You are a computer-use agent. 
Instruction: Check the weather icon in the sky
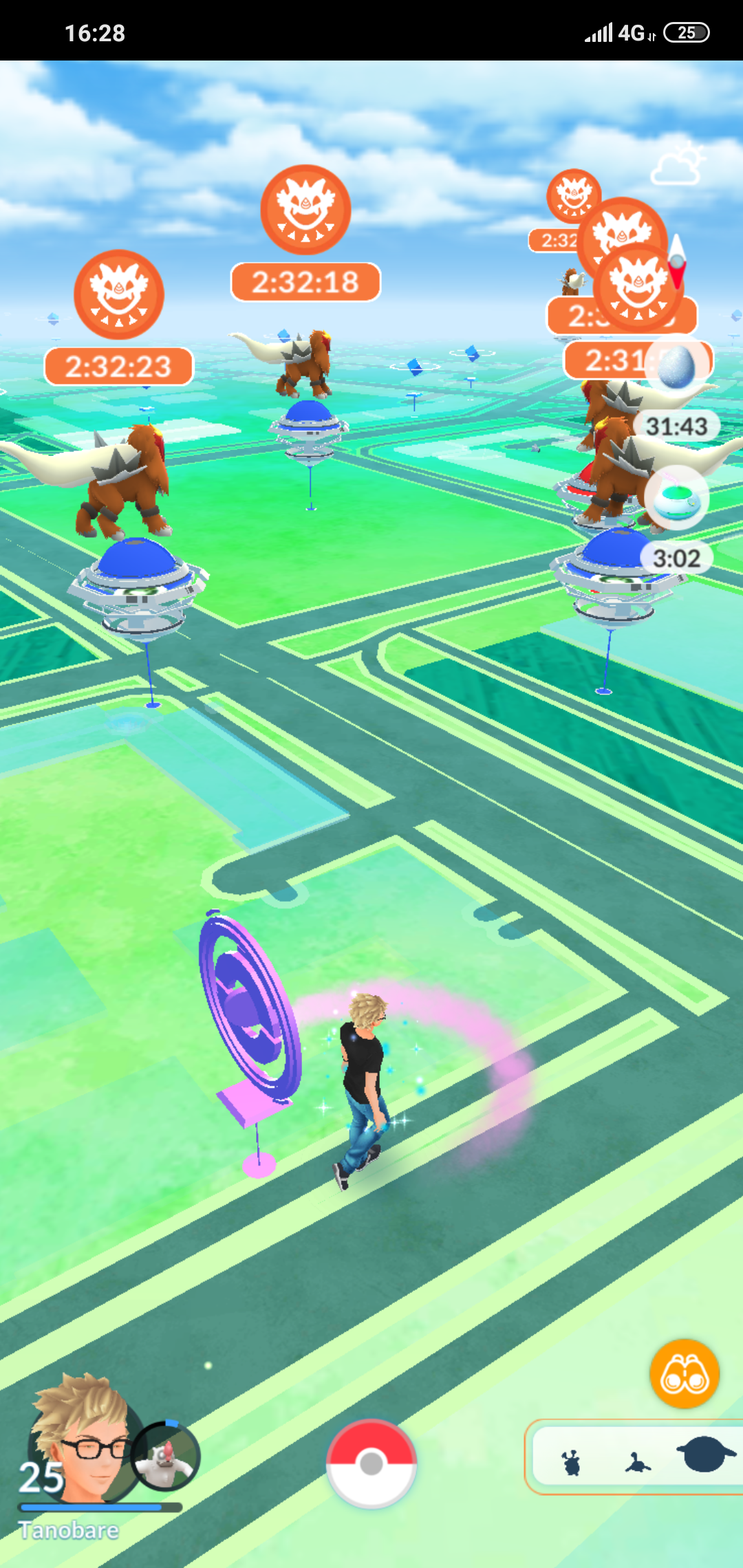pyautogui.click(x=678, y=164)
